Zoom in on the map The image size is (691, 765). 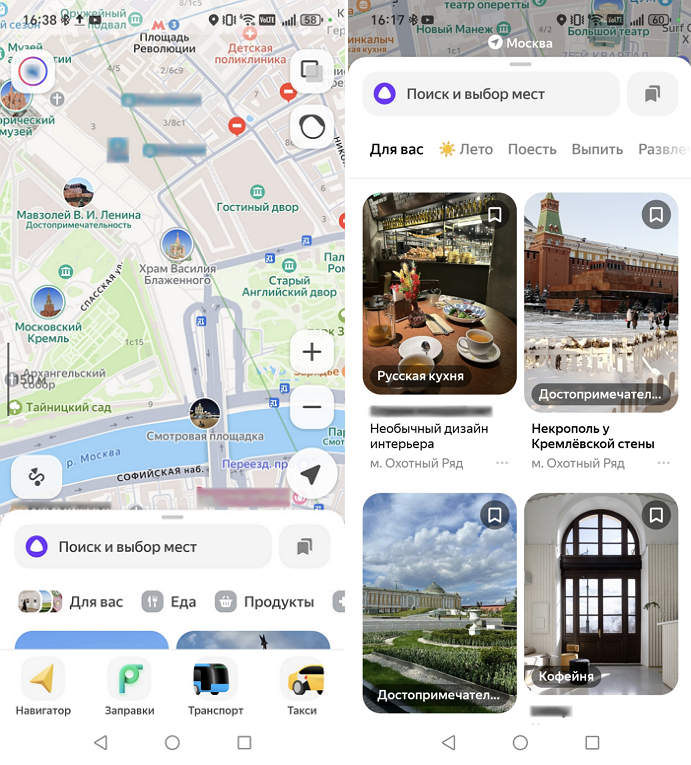[x=312, y=352]
